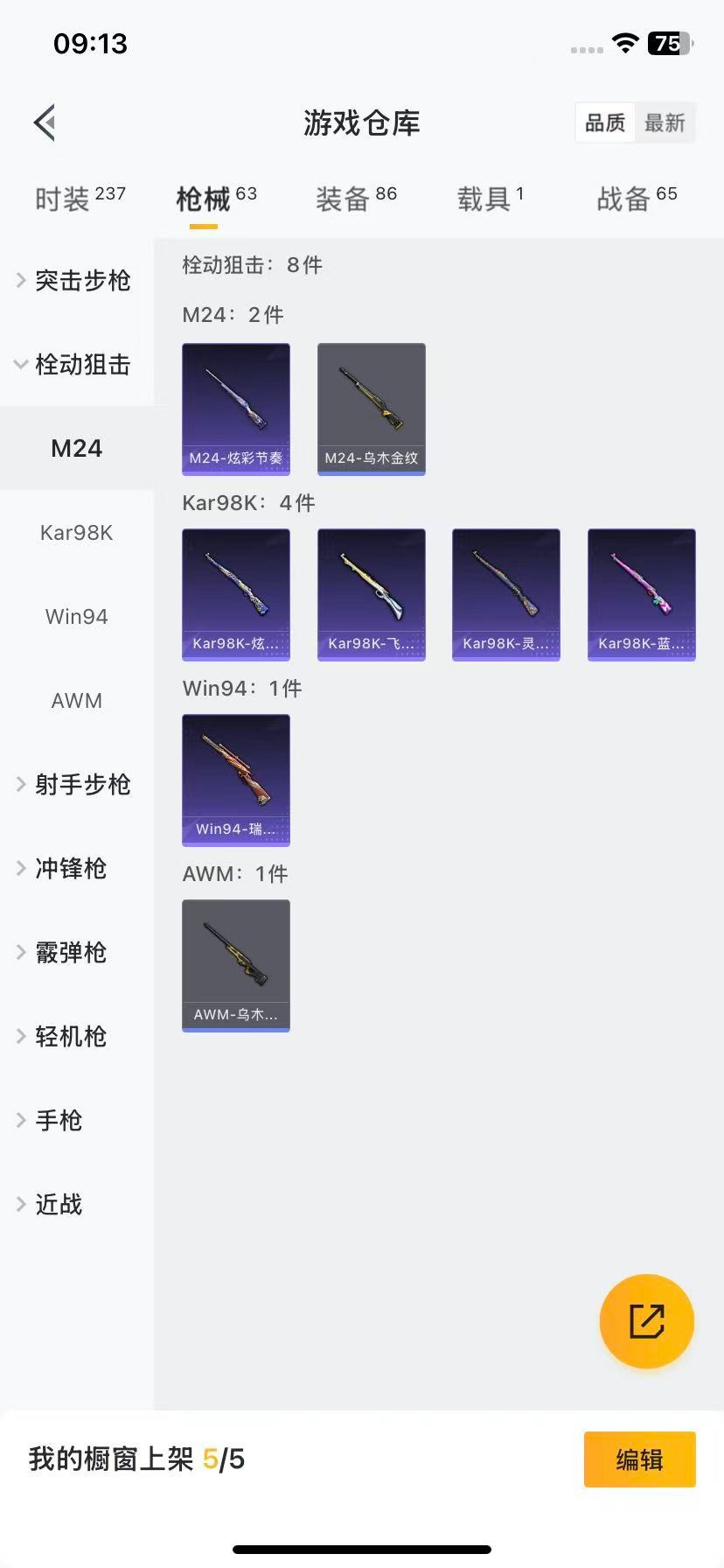Open the M24-乌木金纹 skin
Screen dimensions: 724x1568
tap(371, 409)
